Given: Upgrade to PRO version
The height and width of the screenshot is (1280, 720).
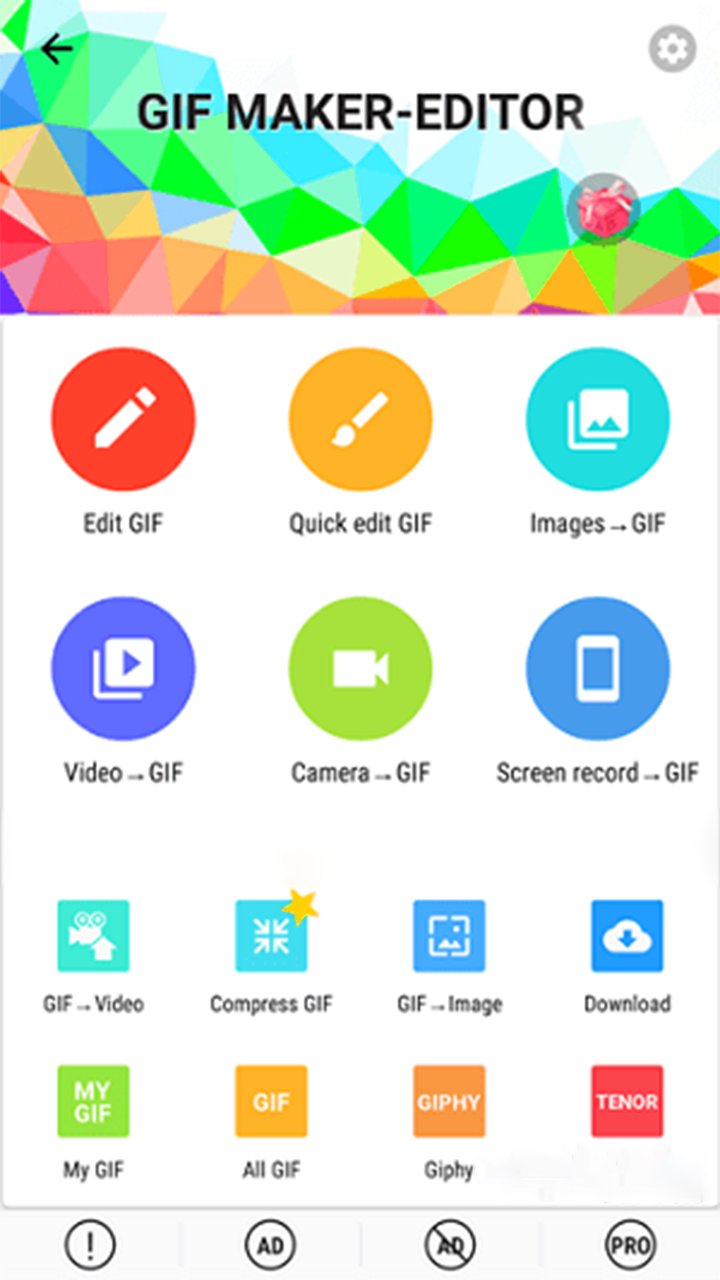Looking at the screenshot, I should (x=630, y=1243).
